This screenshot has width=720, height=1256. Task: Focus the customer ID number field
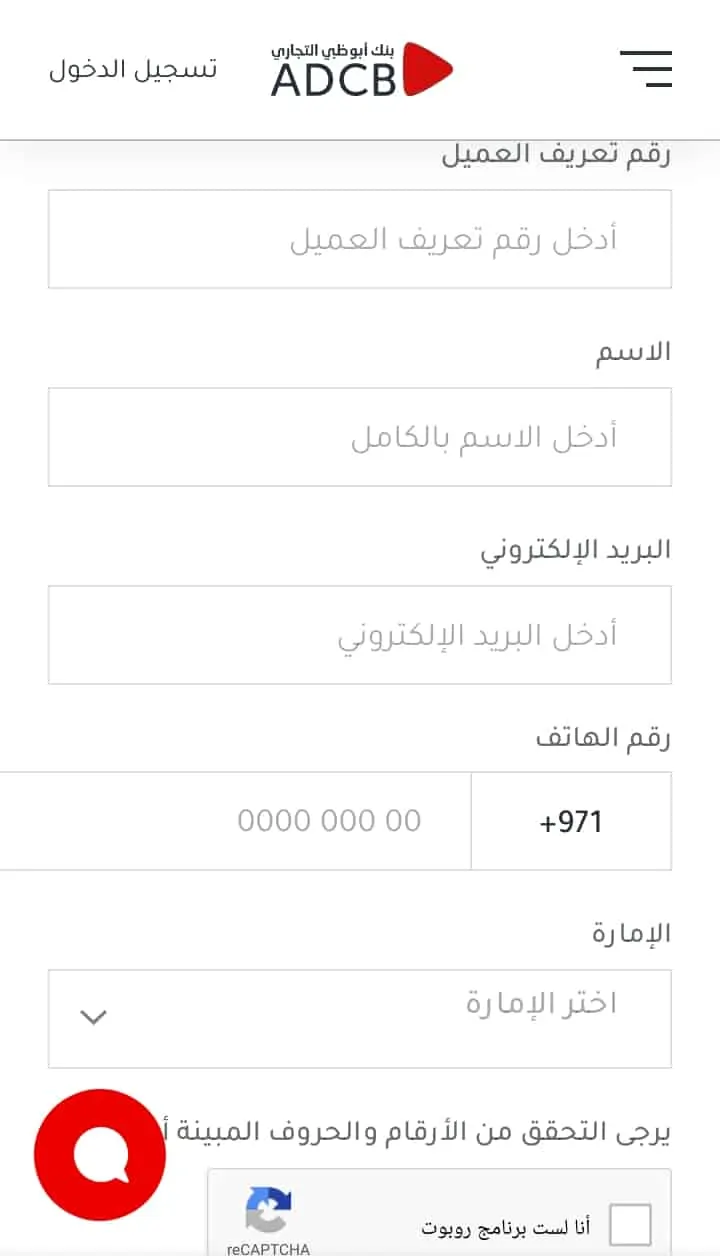(x=360, y=239)
